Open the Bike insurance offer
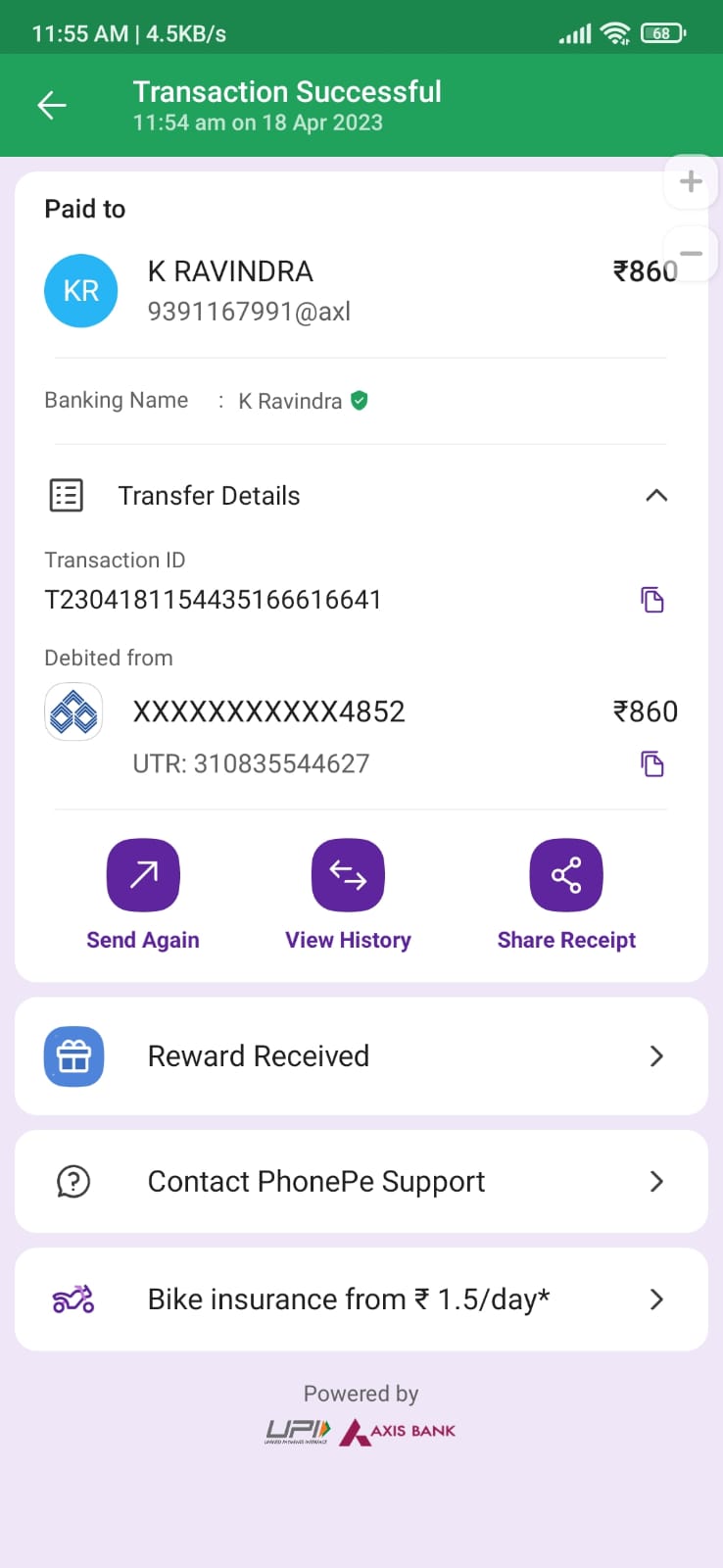Screen dimensions: 723x1568 [x=361, y=1299]
